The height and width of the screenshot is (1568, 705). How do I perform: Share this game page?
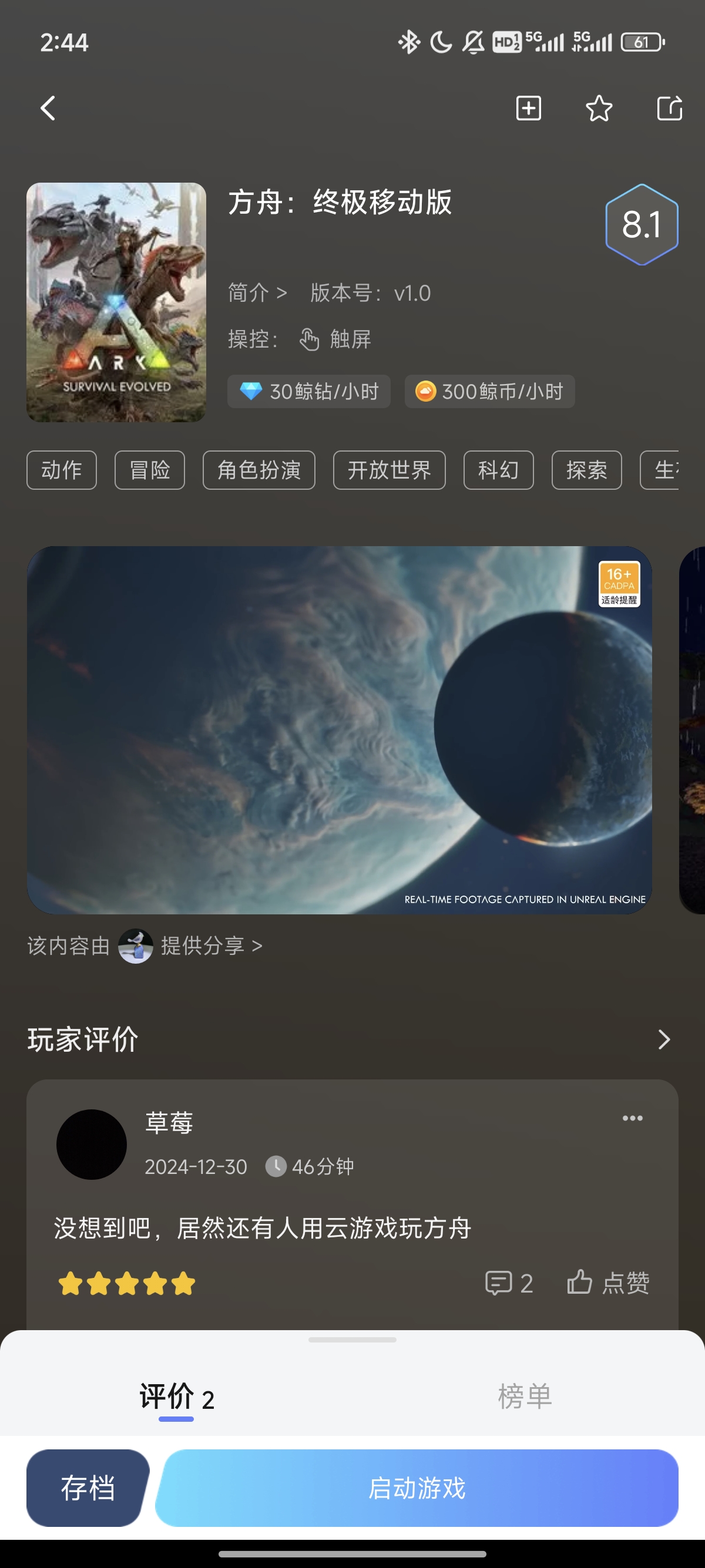tap(669, 108)
